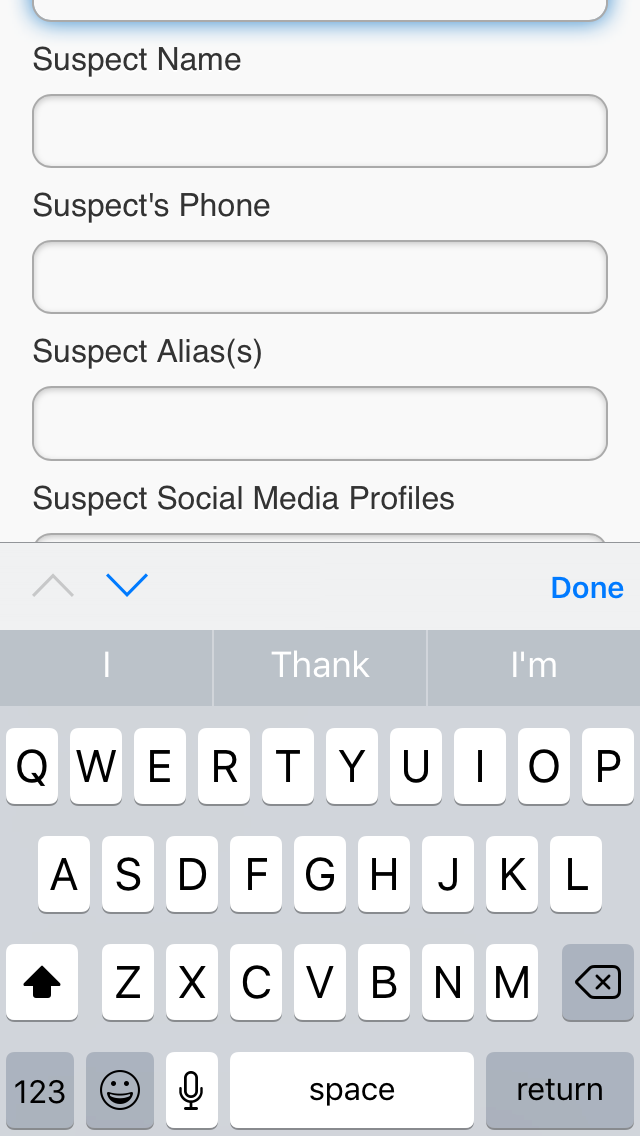Select the Suspect Alias(s) text box
640x1136 pixels.
pos(320,423)
